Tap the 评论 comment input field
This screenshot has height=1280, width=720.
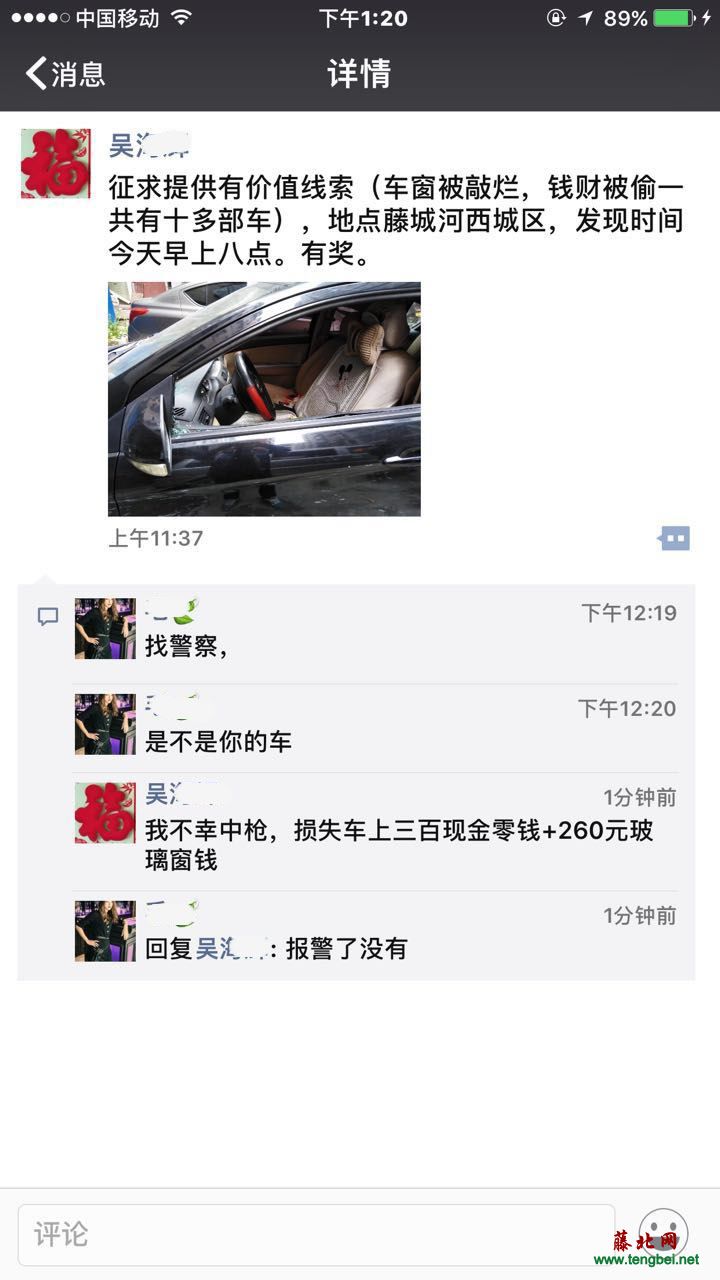pyautogui.click(x=315, y=1234)
